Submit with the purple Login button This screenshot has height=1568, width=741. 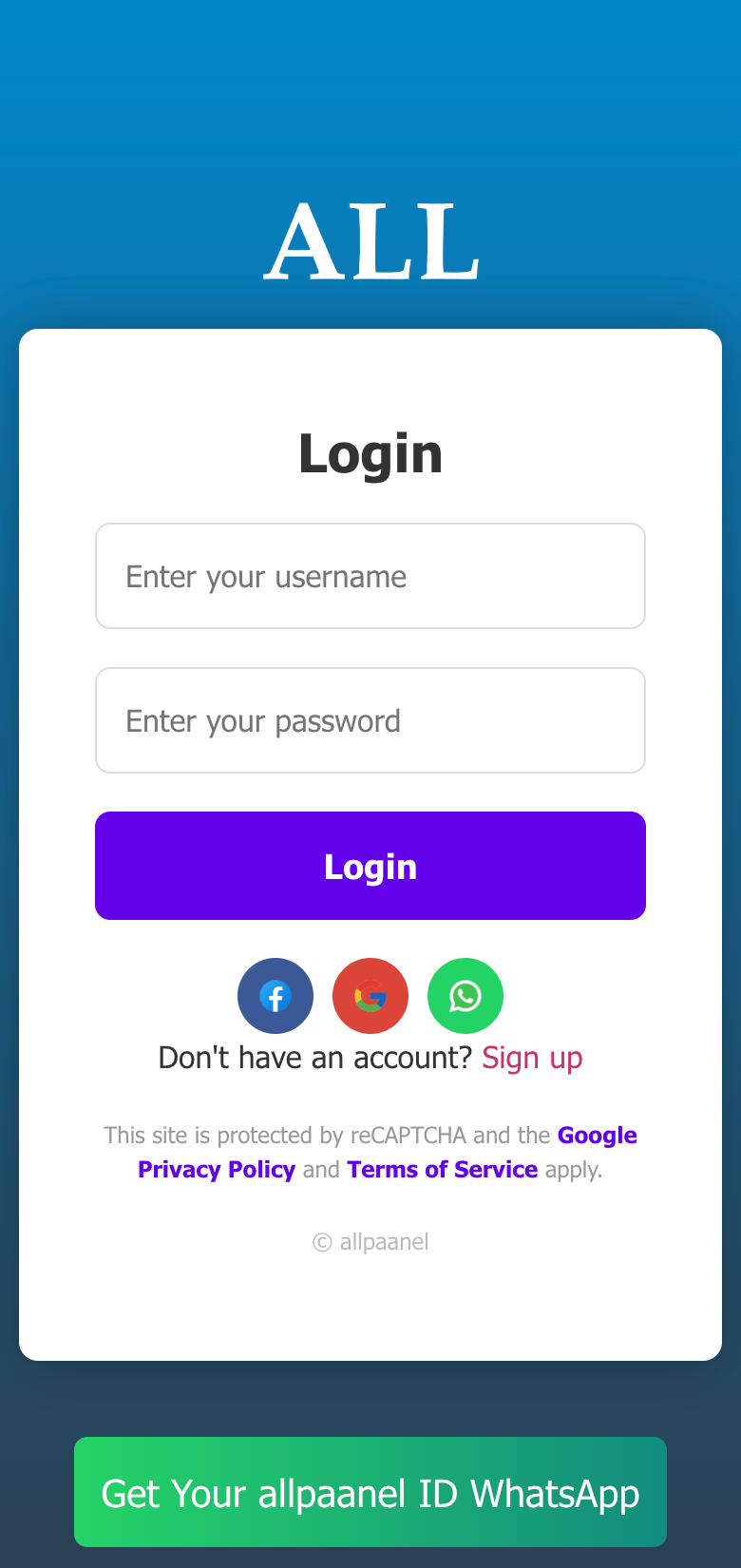[x=370, y=866]
